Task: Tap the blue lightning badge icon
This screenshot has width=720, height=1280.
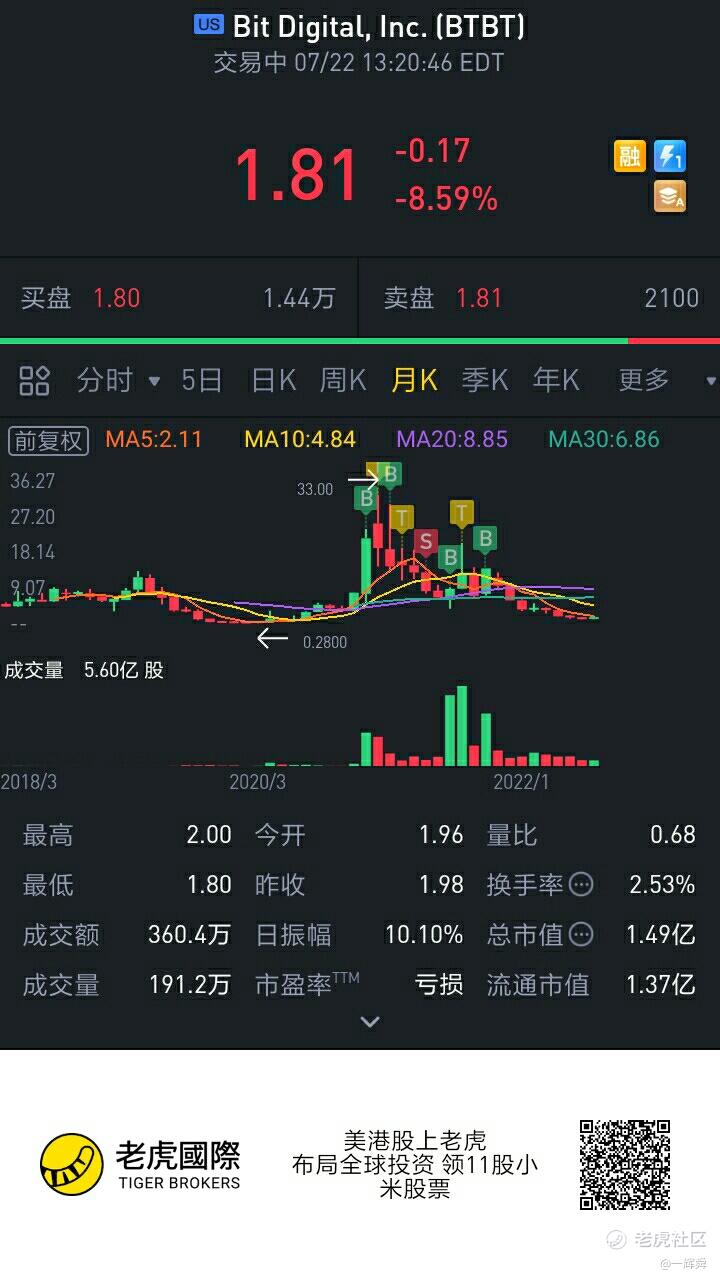Action: tap(670, 156)
